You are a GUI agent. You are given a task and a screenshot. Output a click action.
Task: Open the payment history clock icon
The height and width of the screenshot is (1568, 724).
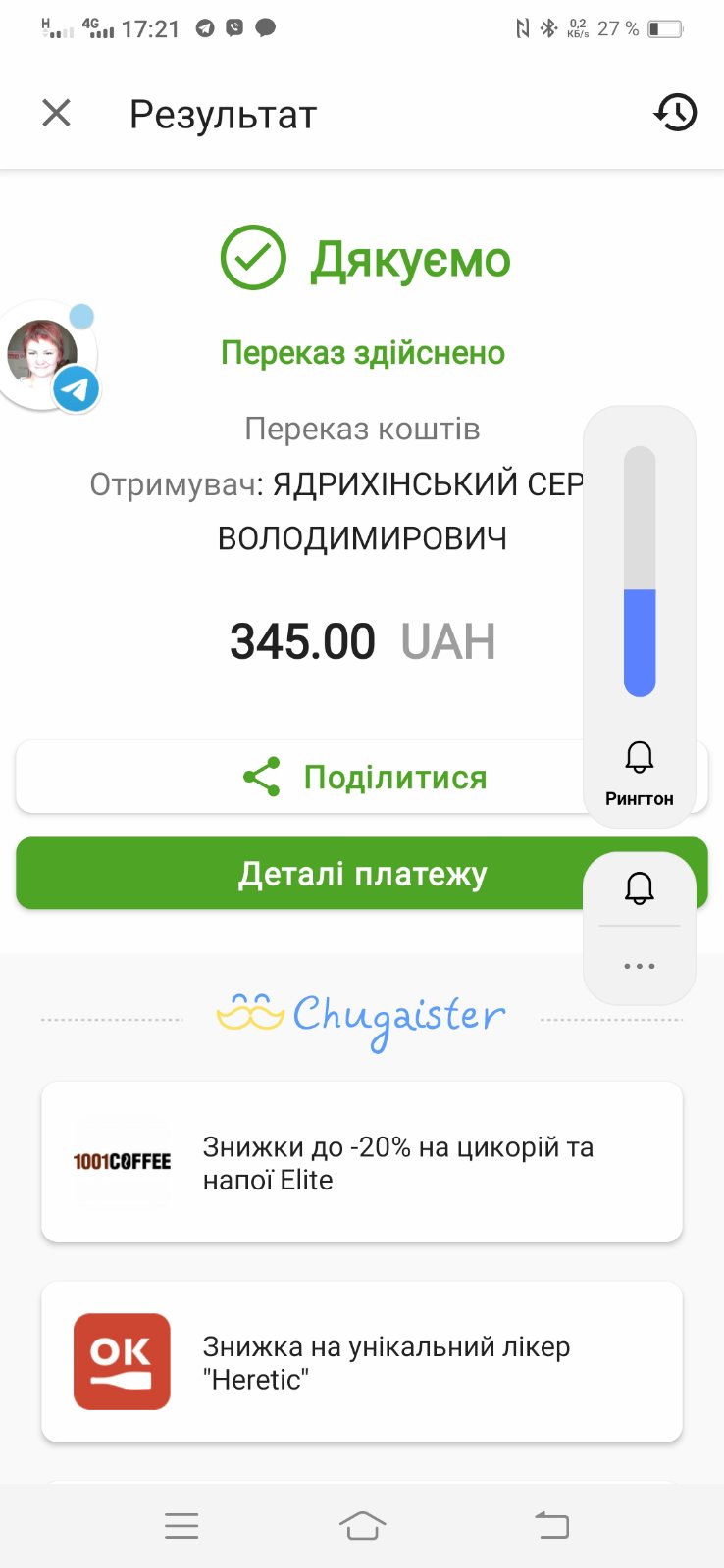675,114
